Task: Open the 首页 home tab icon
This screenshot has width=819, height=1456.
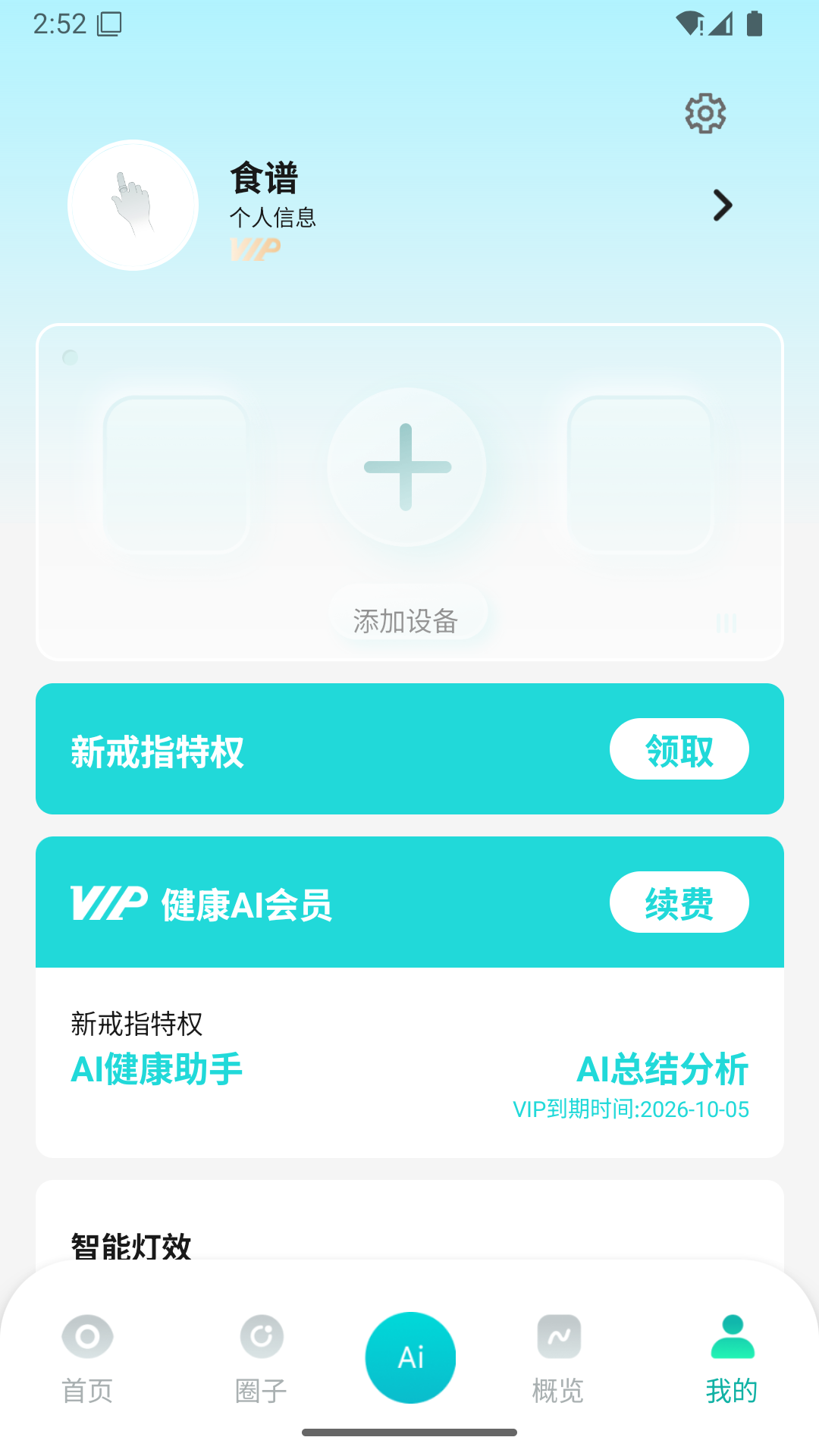Action: click(88, 1336)
